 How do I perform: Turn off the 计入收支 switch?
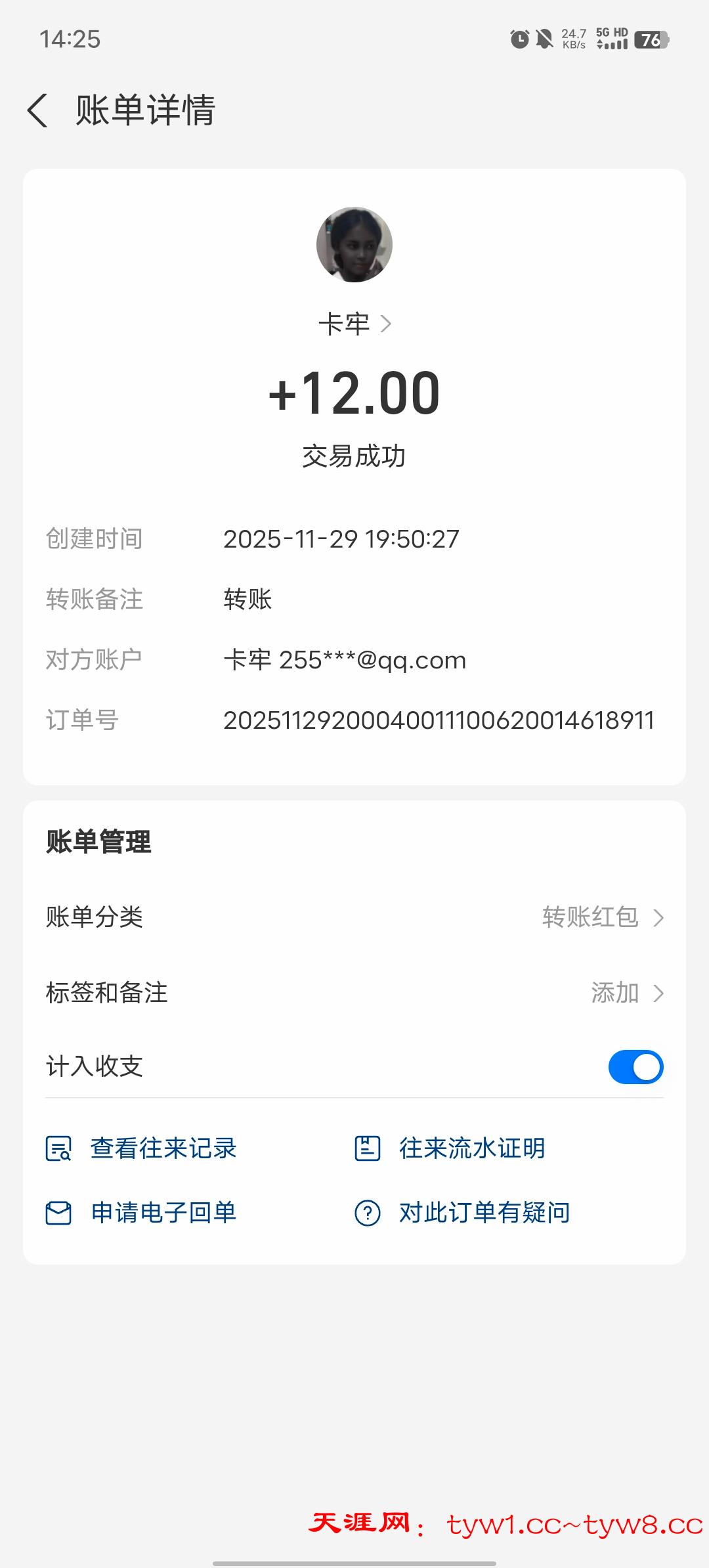[635, 1067]
